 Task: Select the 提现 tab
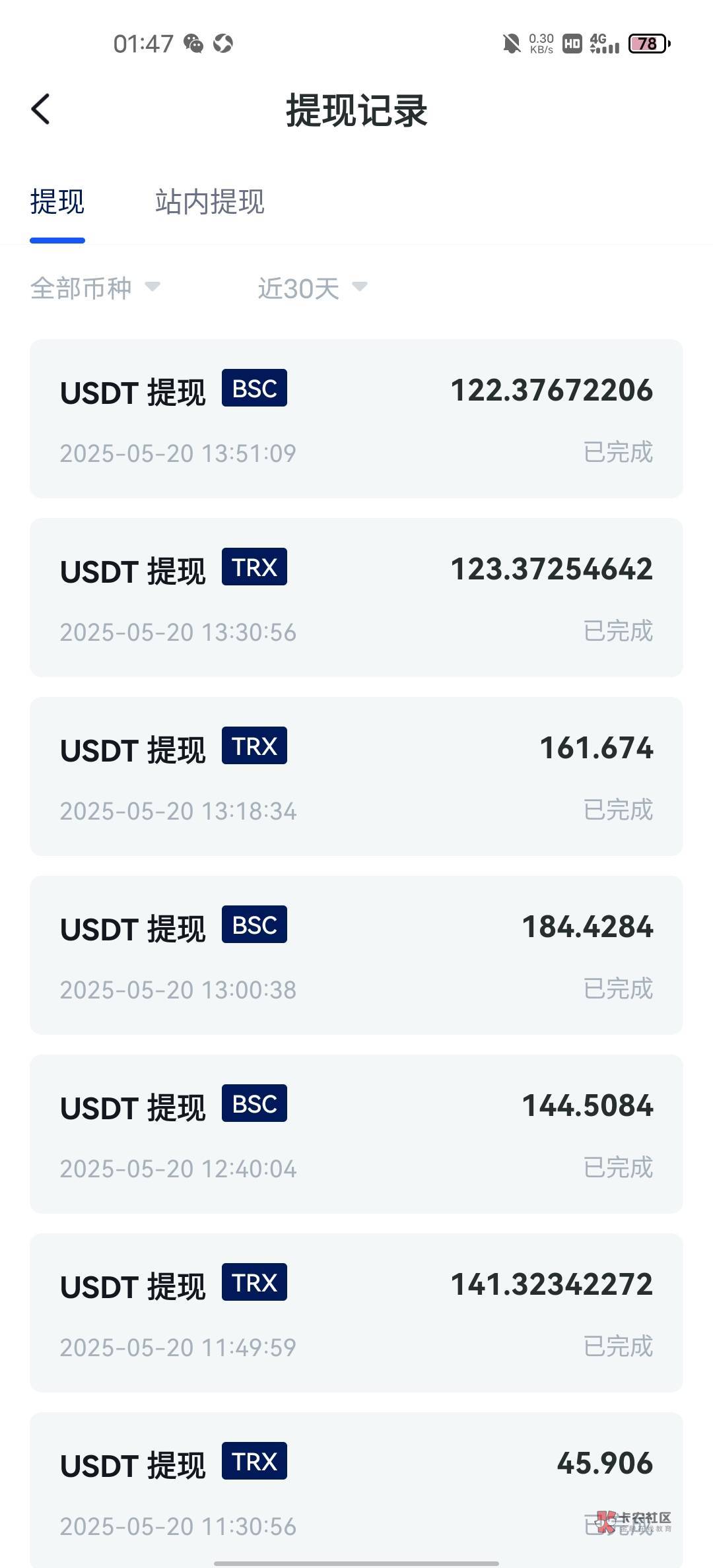(57, 202)
